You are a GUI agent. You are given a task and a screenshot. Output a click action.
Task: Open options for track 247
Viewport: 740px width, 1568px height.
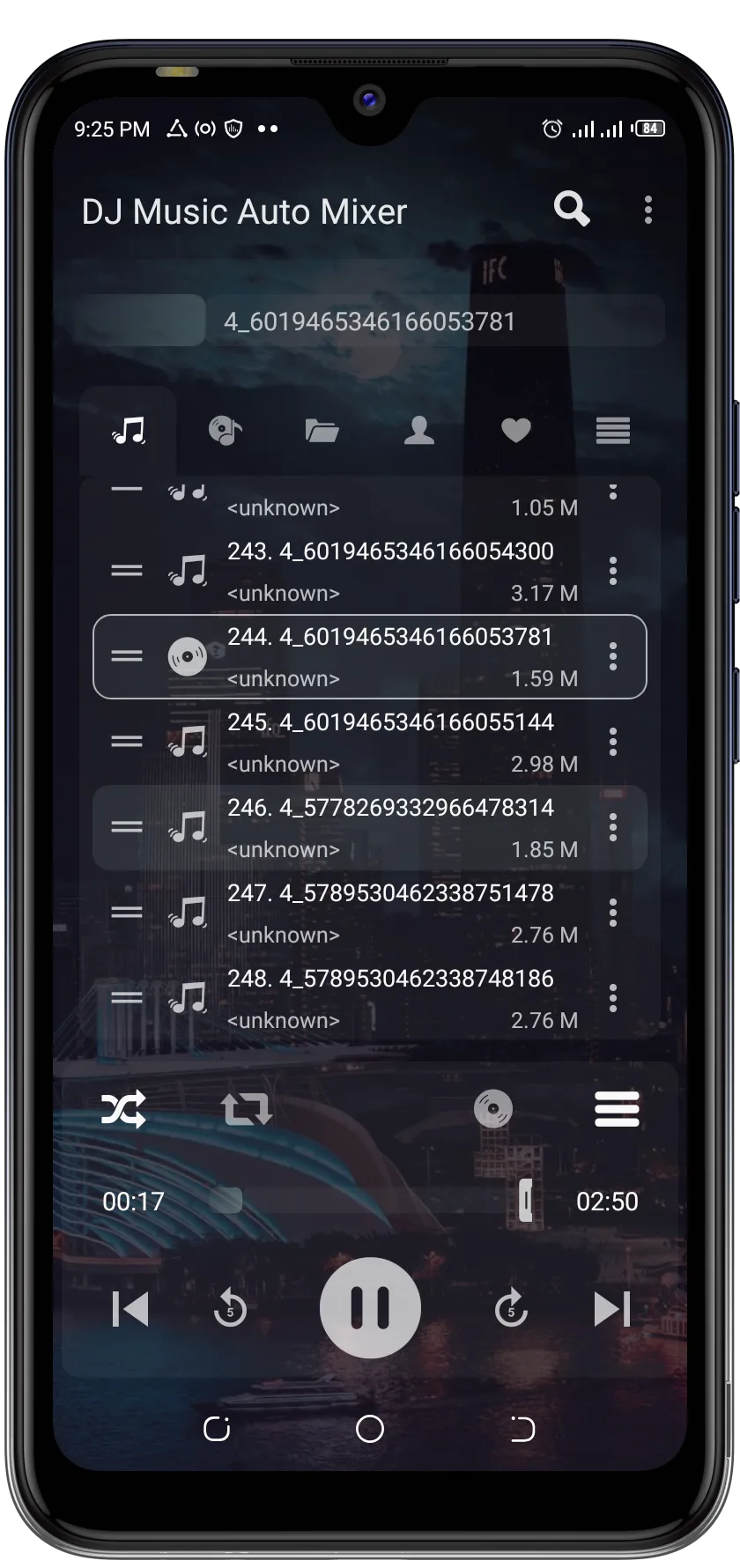point(613,912)
